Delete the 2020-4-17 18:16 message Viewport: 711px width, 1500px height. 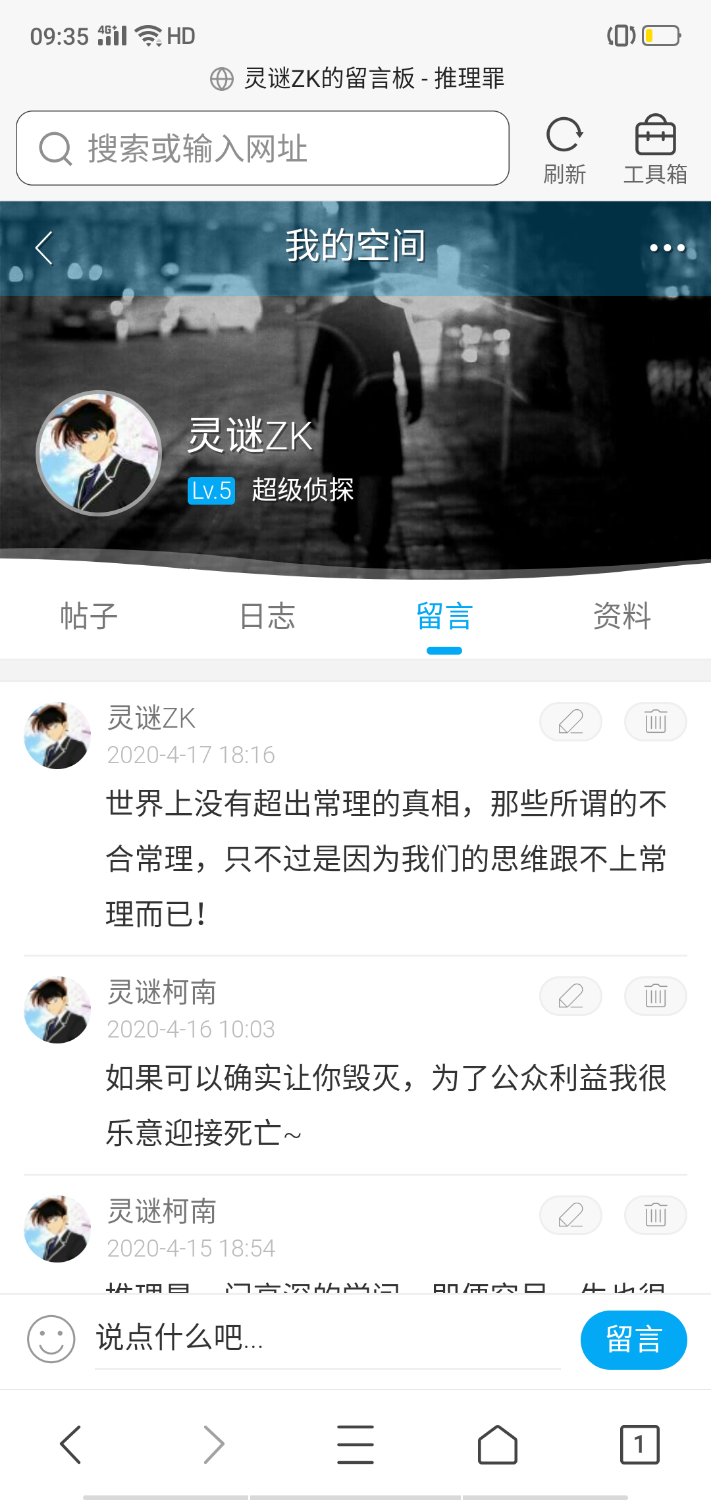(x=655, y=722)
